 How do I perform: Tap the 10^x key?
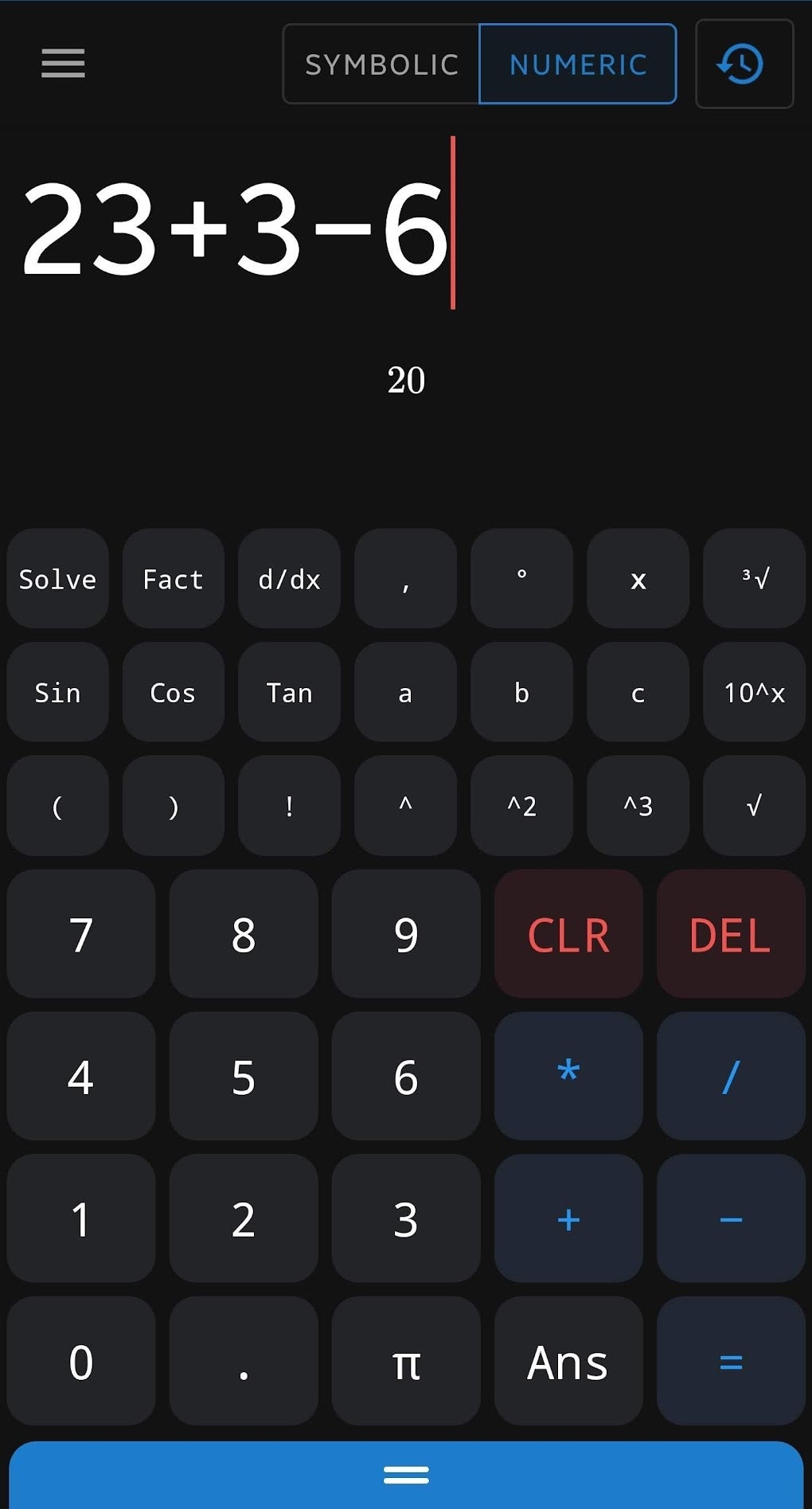coord(754,692)
